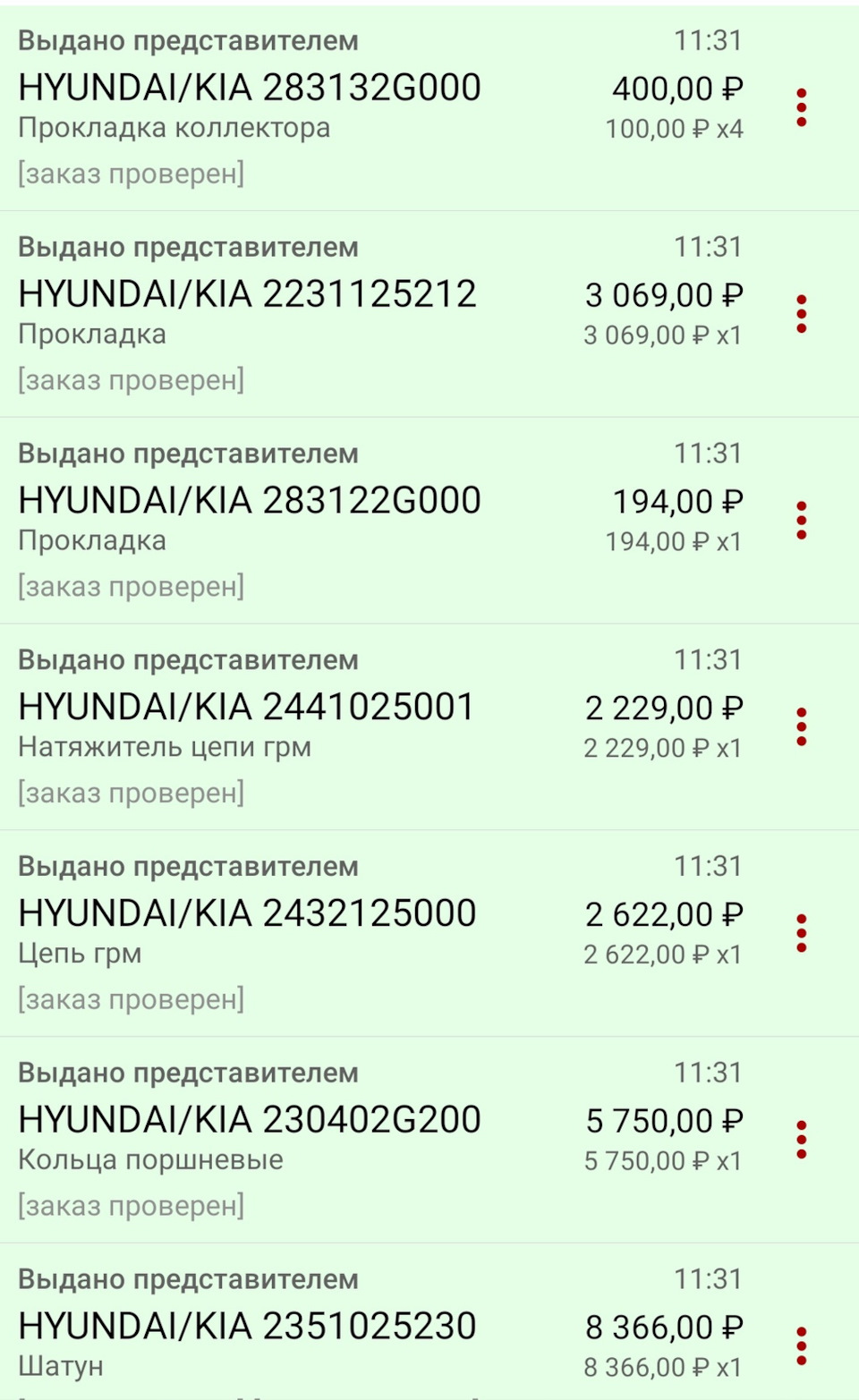Open overflow menu for HYUNDAI/KIA 283122G000
859x1400 pixels.
click(x=801, y=521)
